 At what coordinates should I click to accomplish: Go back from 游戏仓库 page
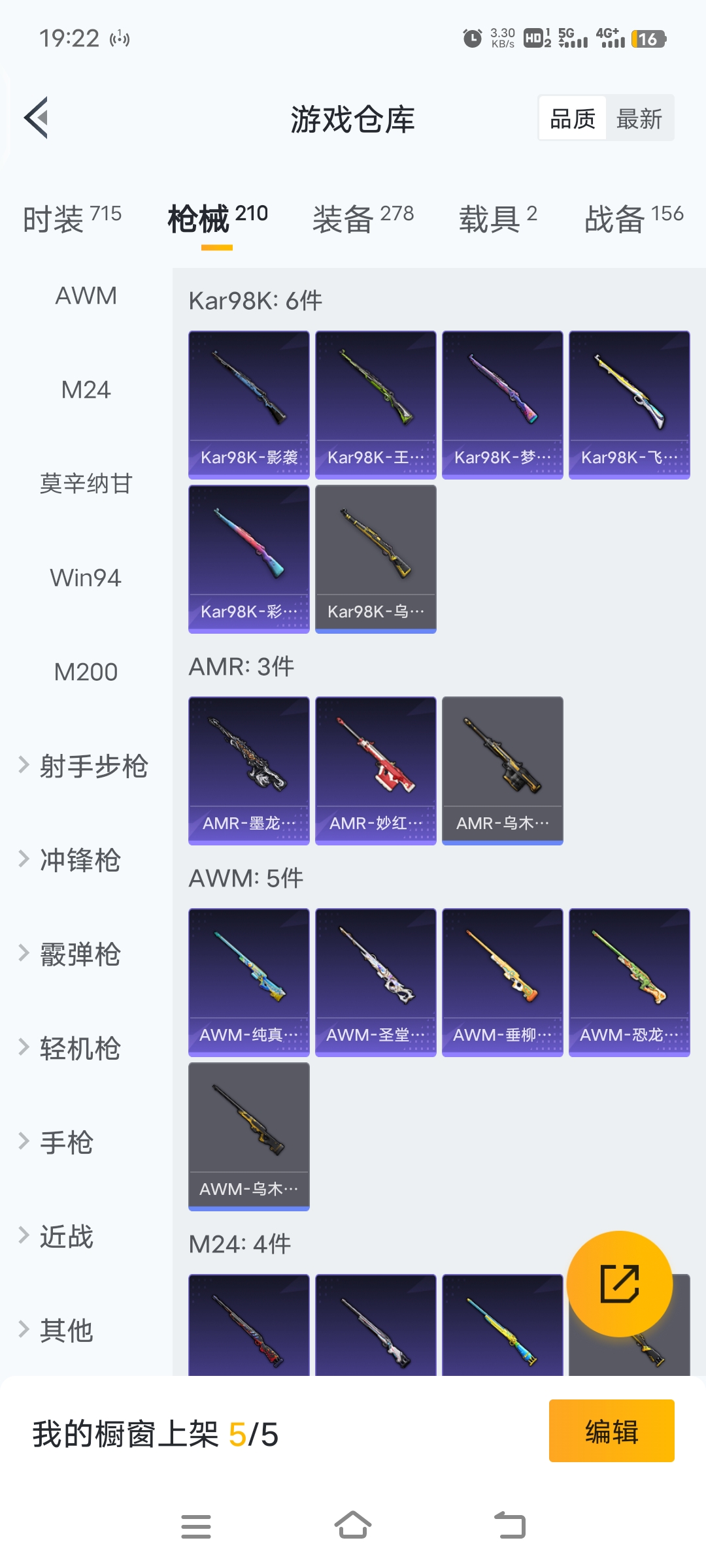(x=37, y=118)
